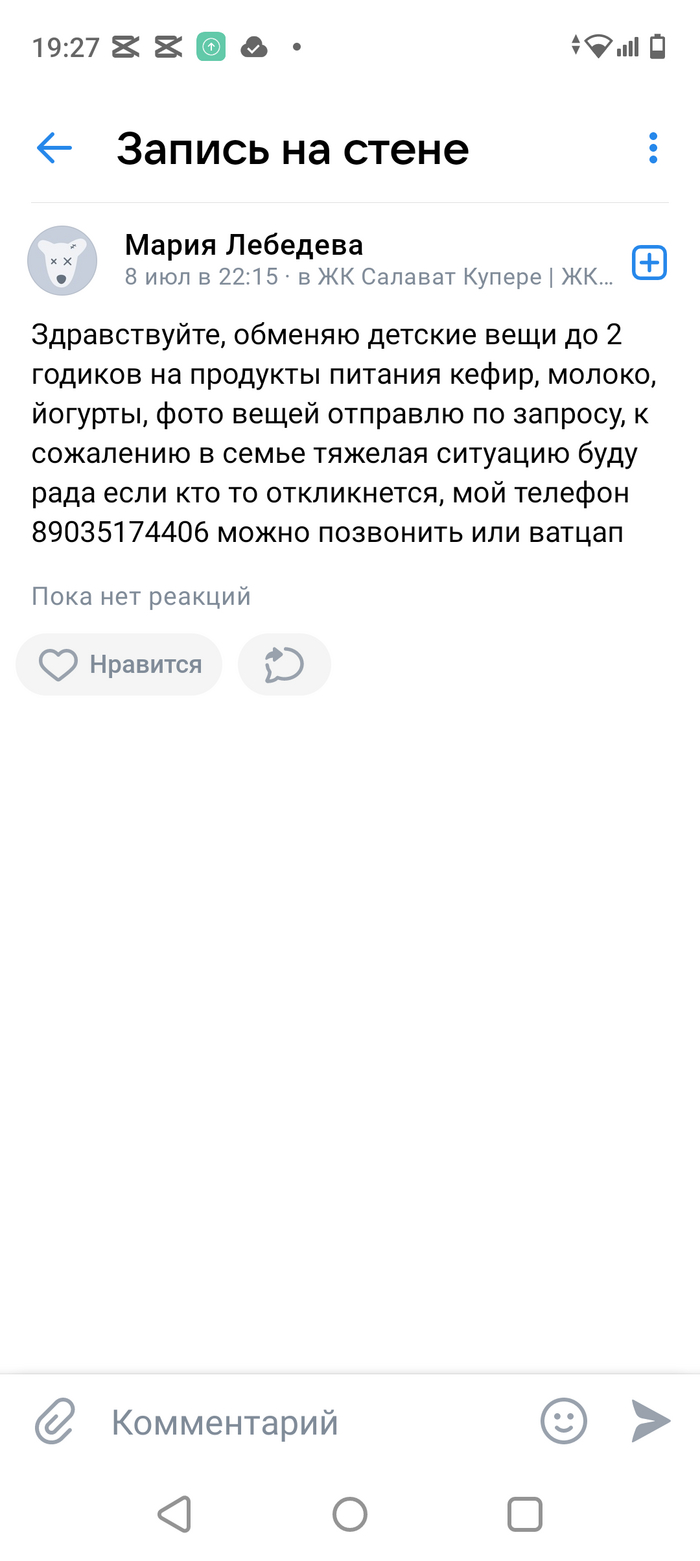The height and width of the screenshot is (1561, 700).
Task: Tap the system home button
Action: pyautogui.click(x=350, y=1514)
